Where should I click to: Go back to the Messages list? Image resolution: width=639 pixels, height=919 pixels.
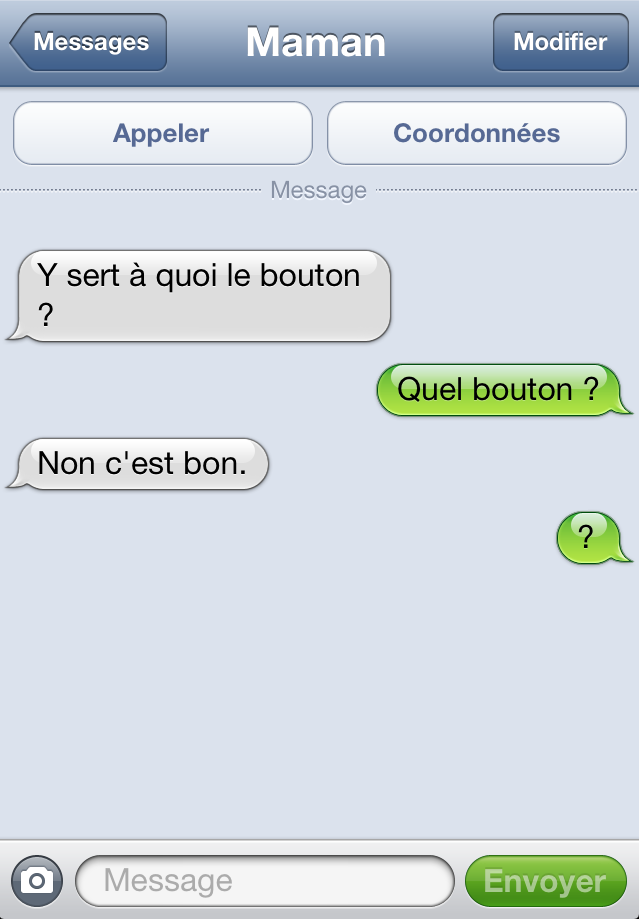click(x=88, y=43)
